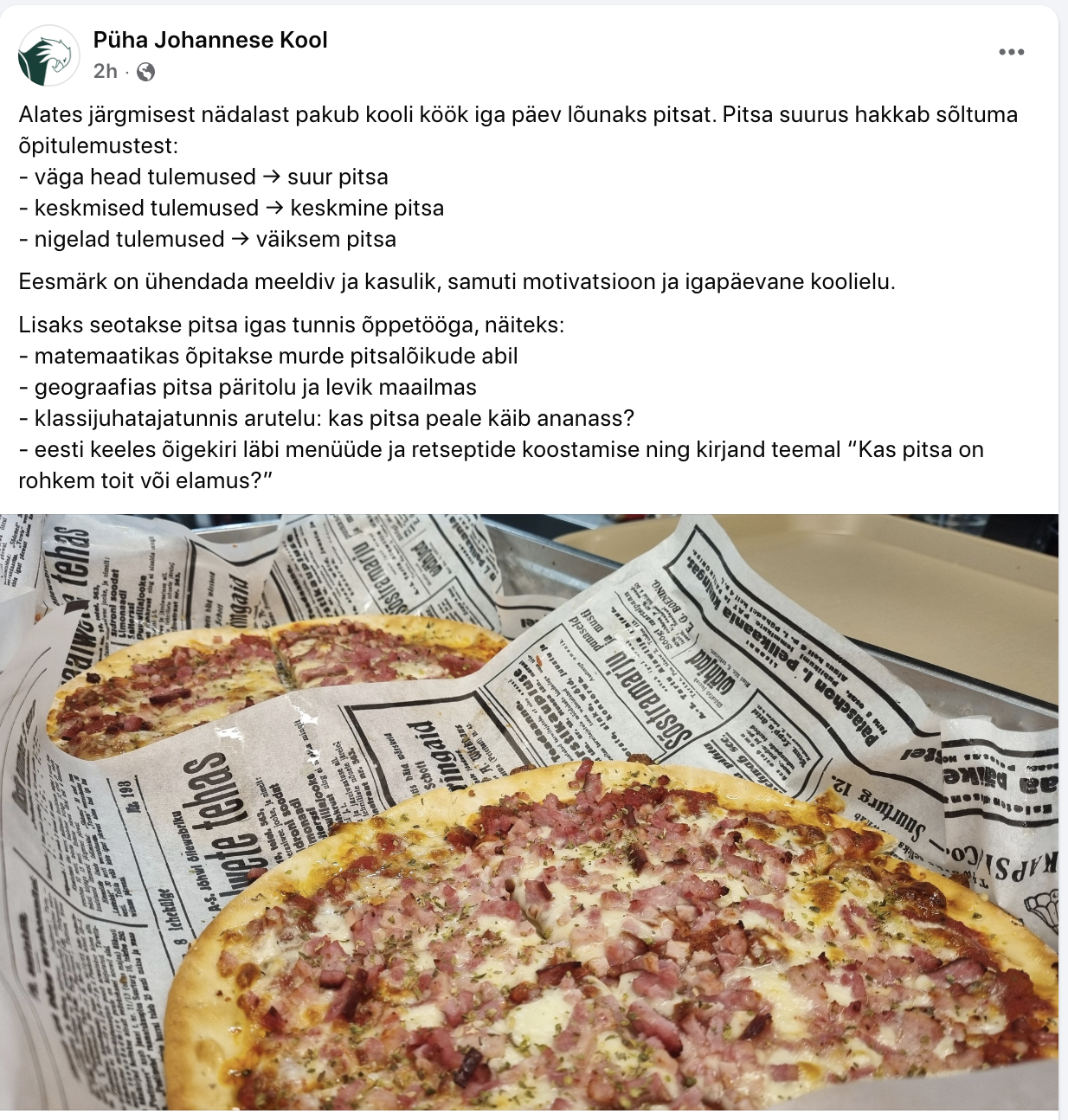Open the 2h post timestamp

[x=105, y=71]
